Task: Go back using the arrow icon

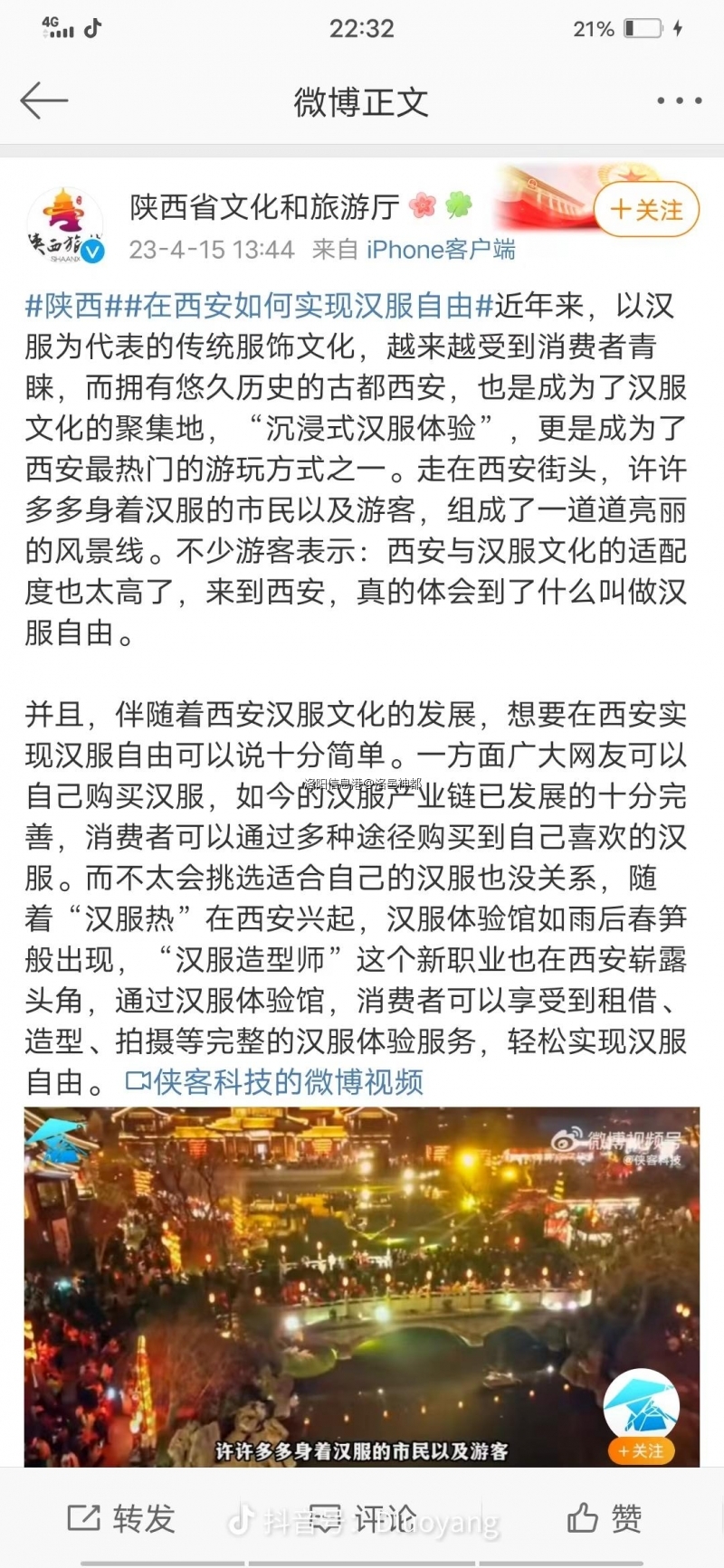Action: pos(43,100)
